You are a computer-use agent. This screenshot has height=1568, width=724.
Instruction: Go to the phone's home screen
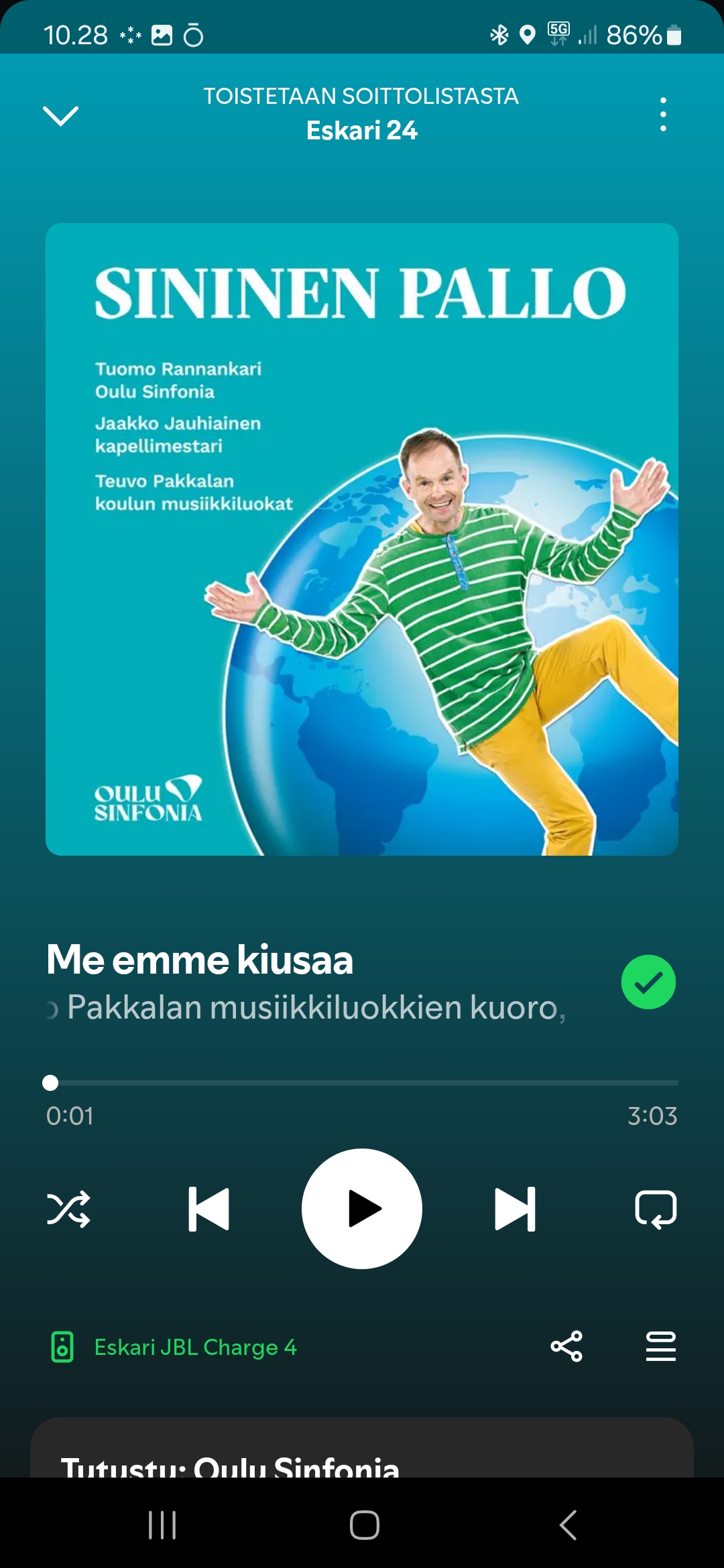[x=364, y=1525]
